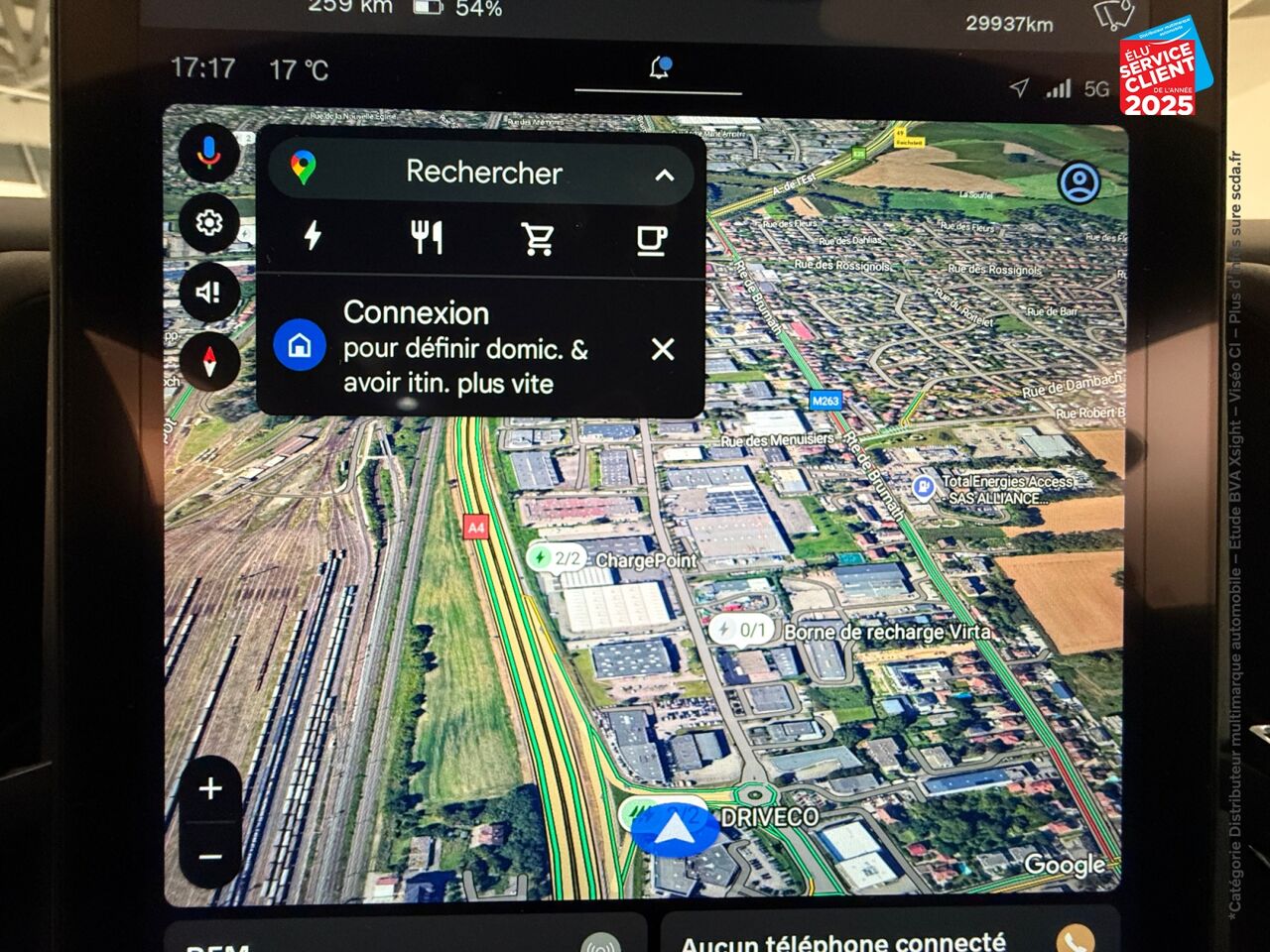This screenshot has width=1270, height=952.
Task: Zoom in on the map
Action: point(210,789)
